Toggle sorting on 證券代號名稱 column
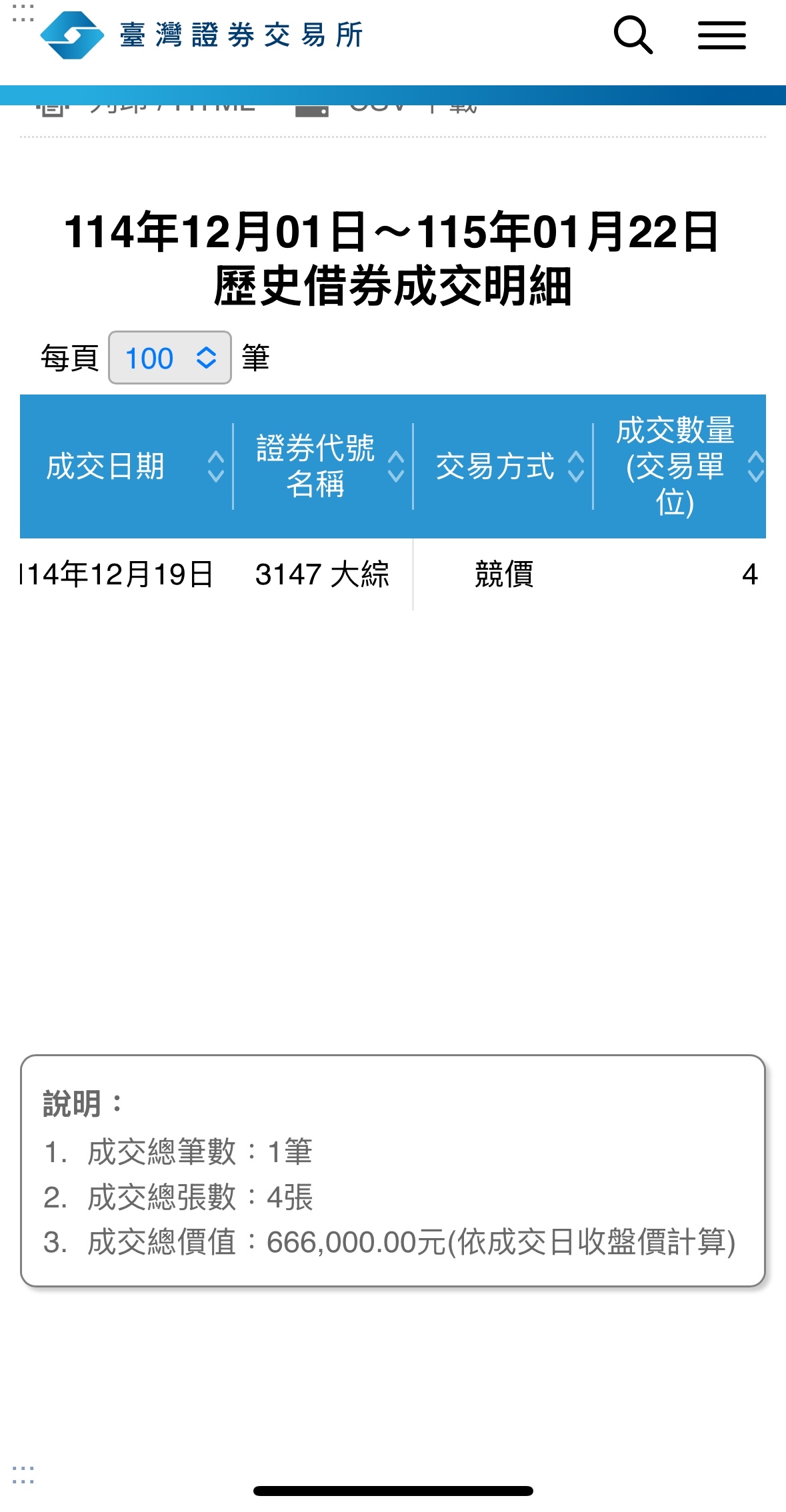This screenshot has height=1512, width=786. (395, 466)
